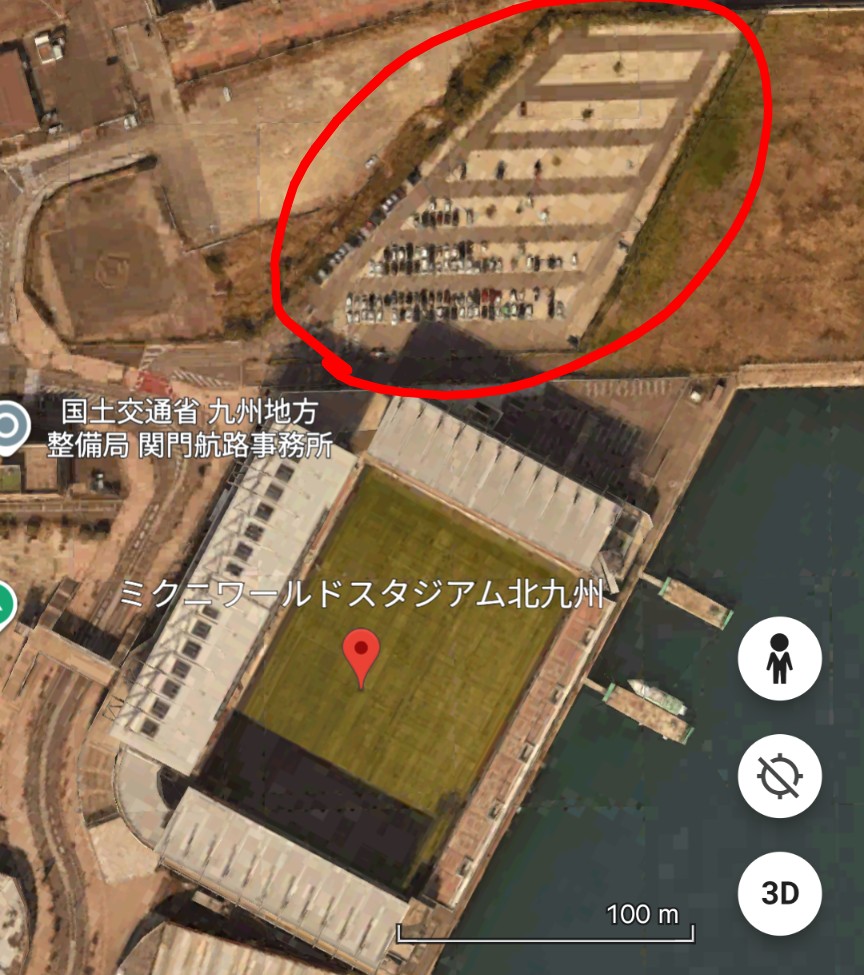Open Street View with the pegman button
Image resolution: width=864 pixels, height=975 pixels.
coord(780,659)
